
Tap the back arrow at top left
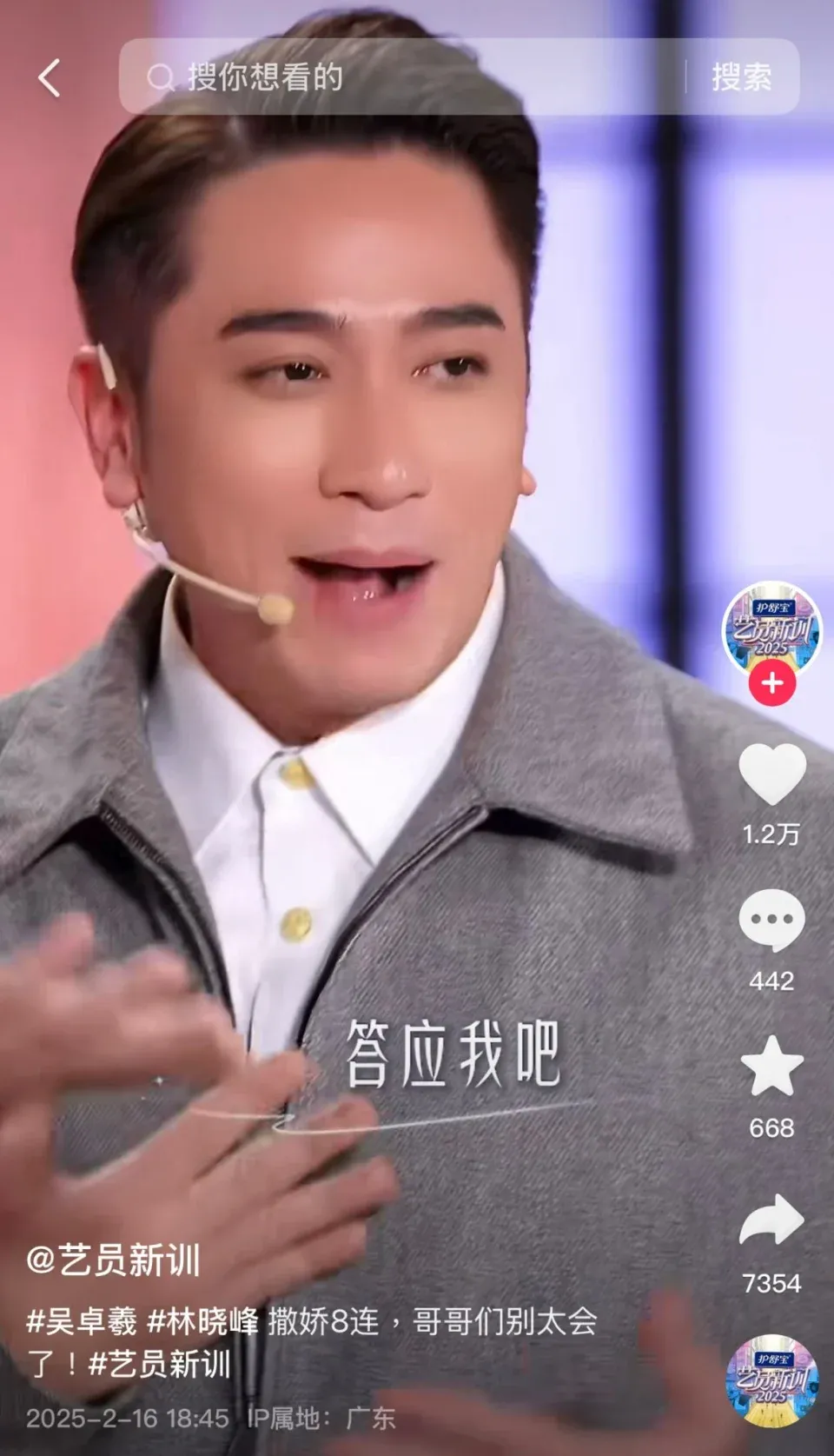(x=49, y=79)
